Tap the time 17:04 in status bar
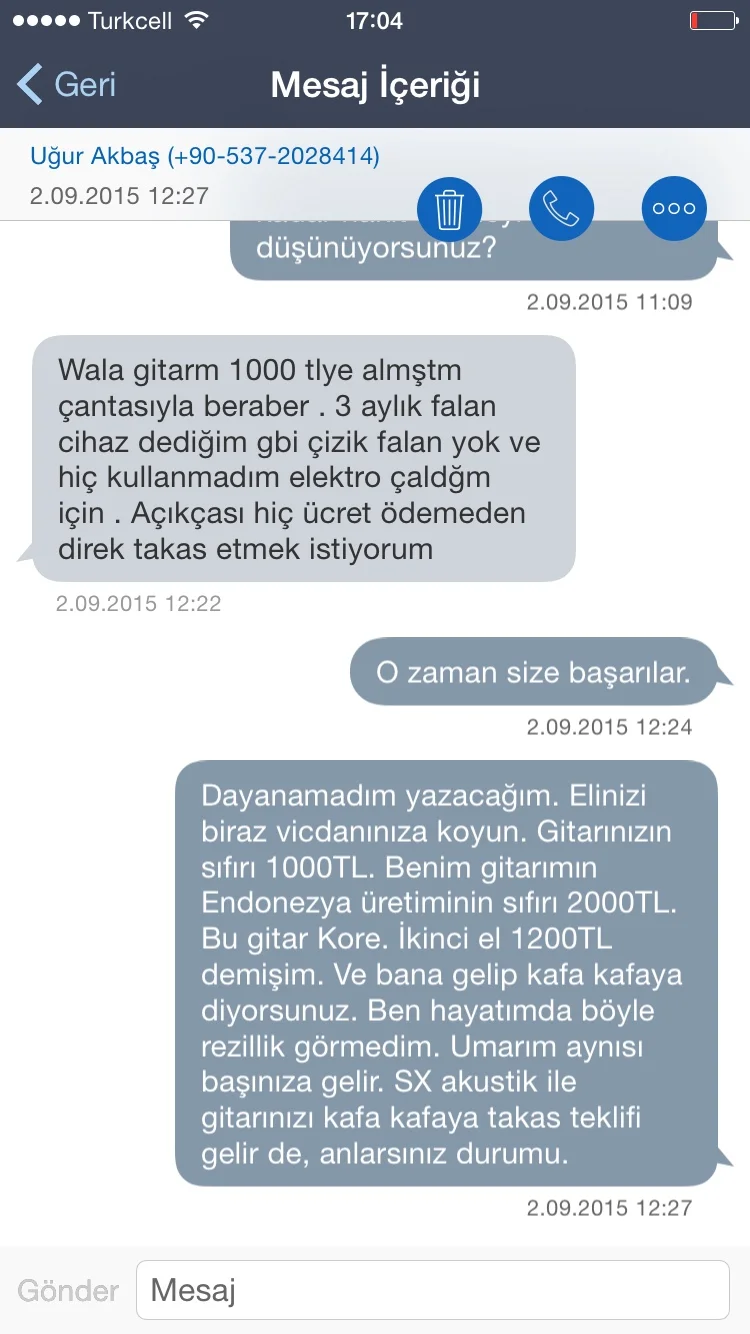Screen dimensions: 750x1334 [374, 19]
